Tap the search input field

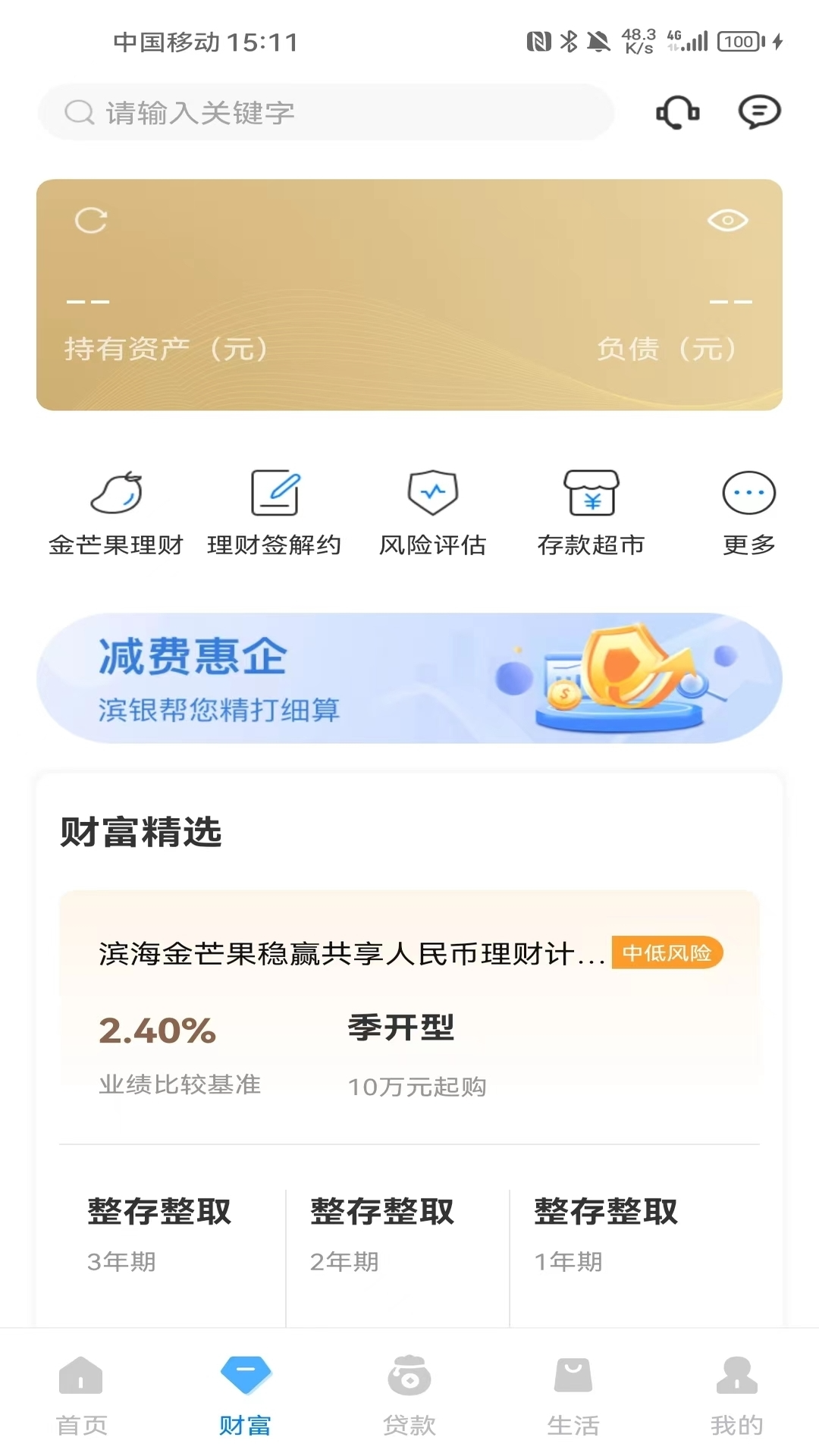click(x=326, y=112)
